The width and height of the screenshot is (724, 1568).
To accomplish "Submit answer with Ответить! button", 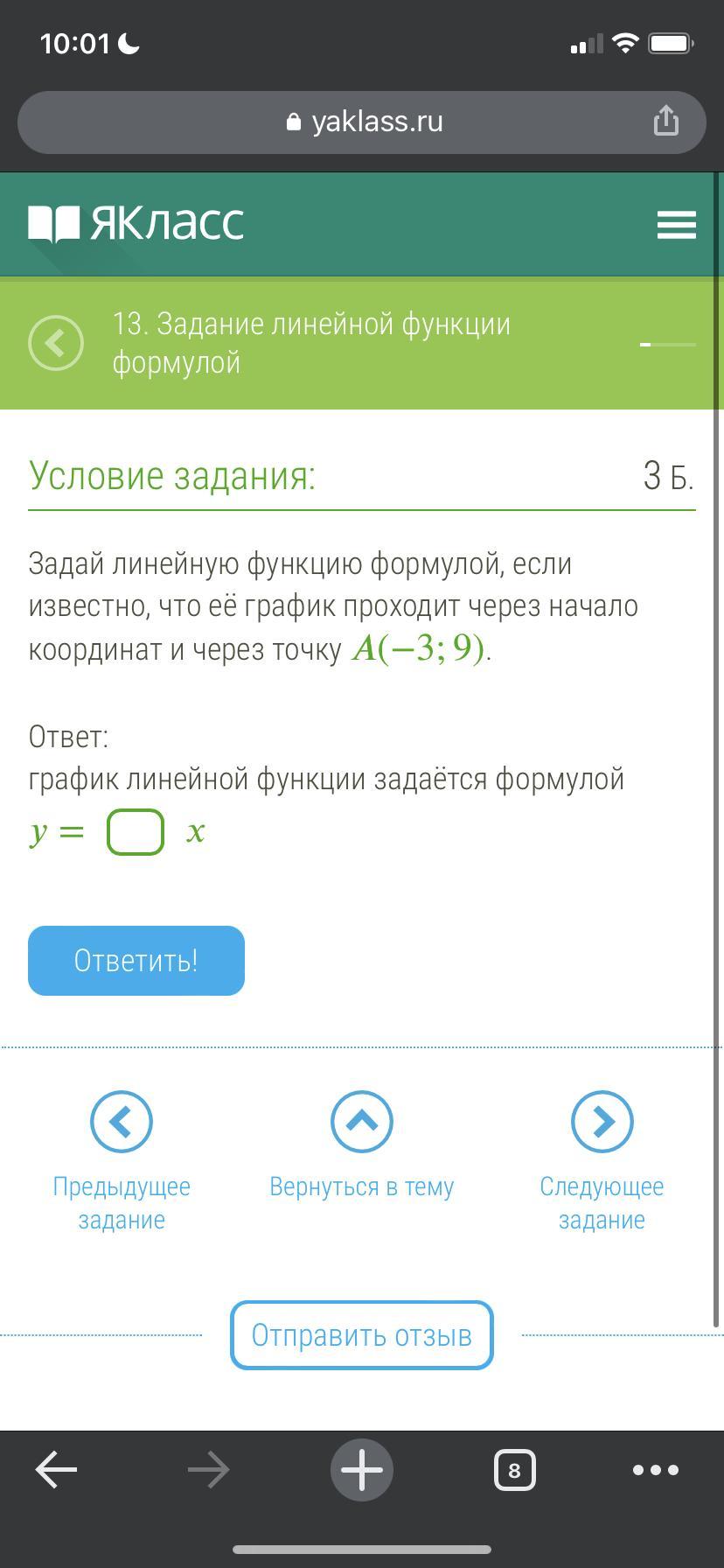I will pyautogui.click(x=136, y=961).
